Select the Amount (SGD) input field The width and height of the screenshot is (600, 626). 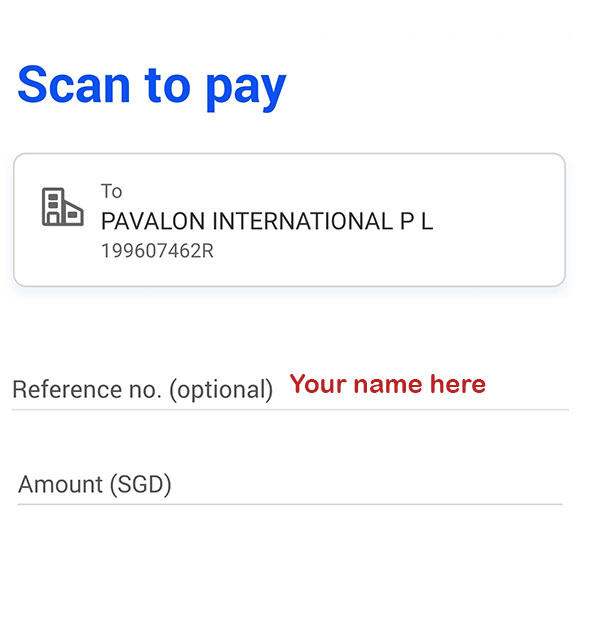pos(290,485)
